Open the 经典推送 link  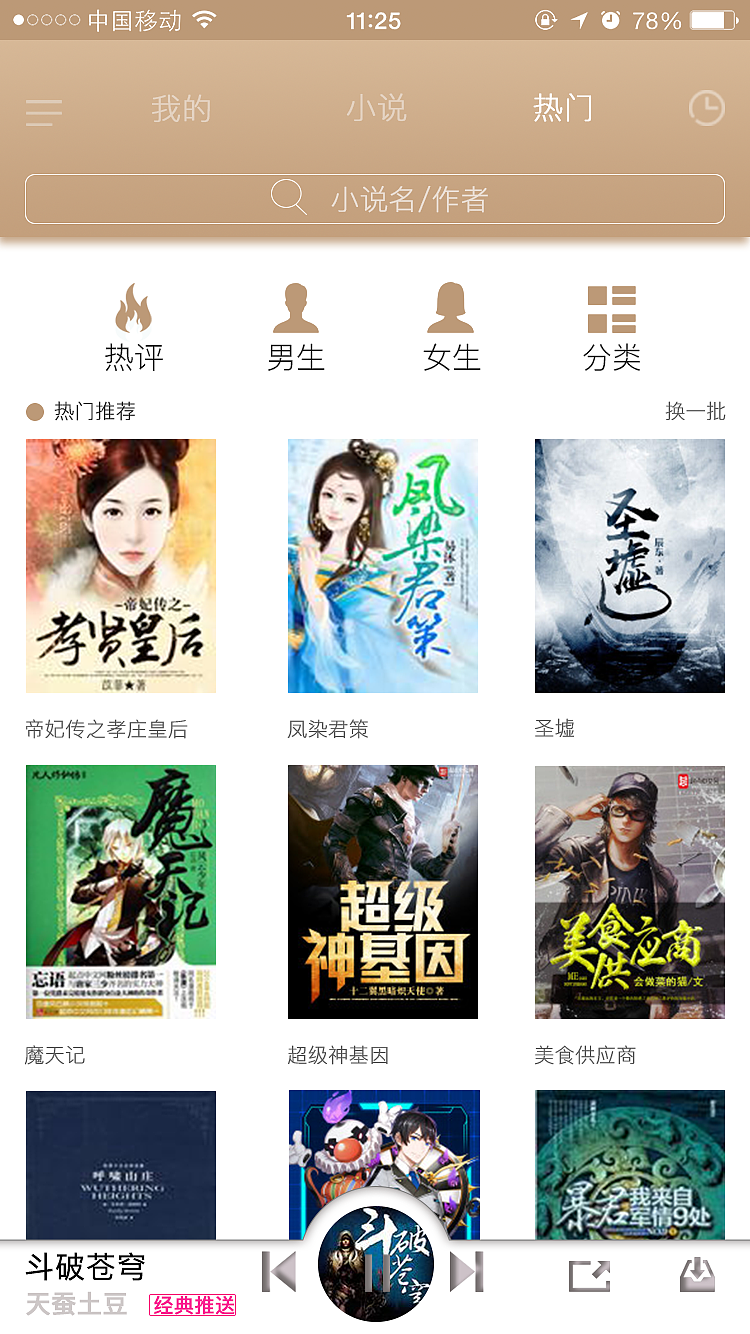[191, 1306]
